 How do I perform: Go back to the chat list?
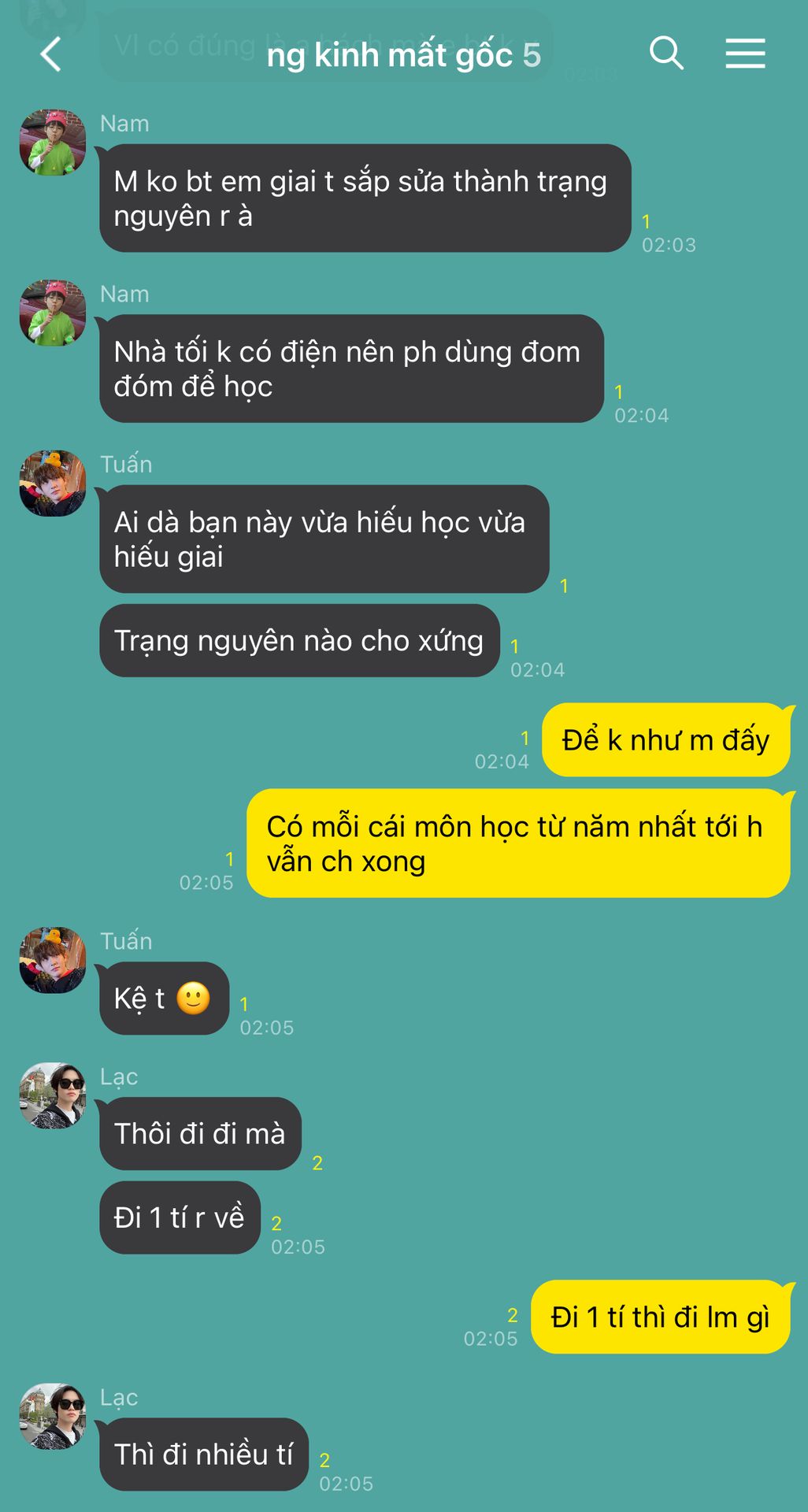[x=51, y=54]
